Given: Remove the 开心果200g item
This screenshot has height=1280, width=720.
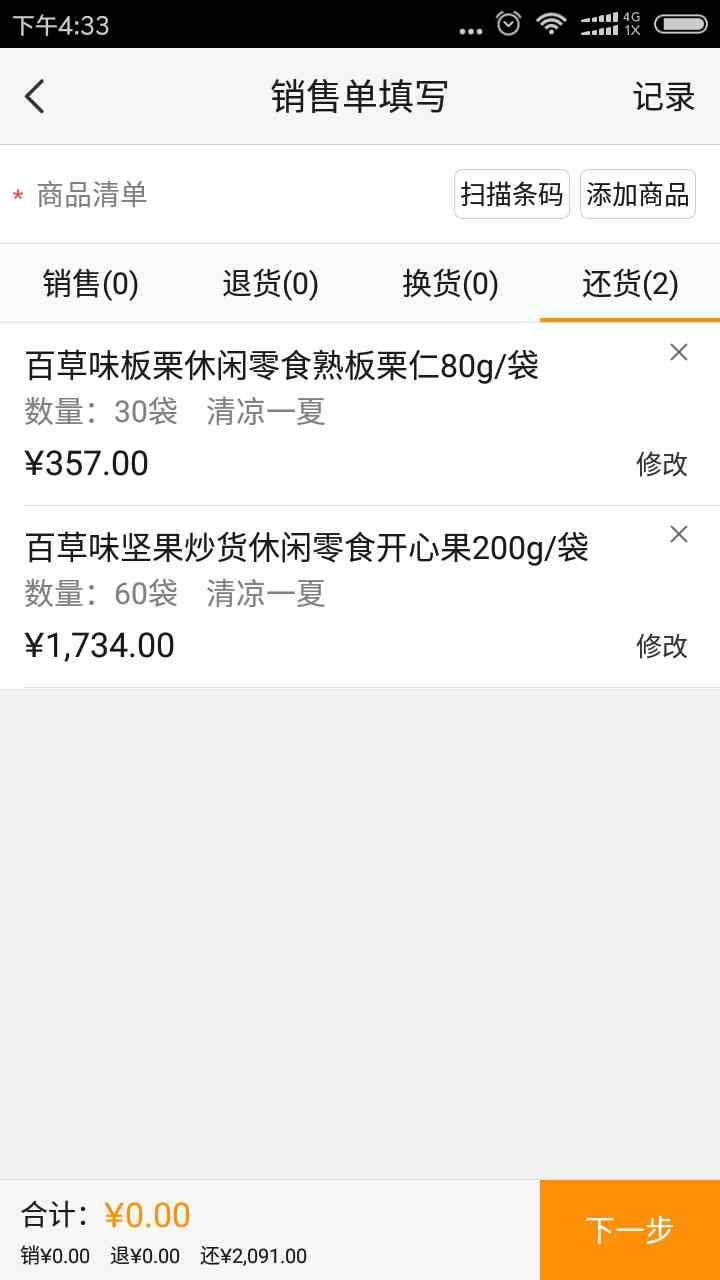Looking at the screenshot, I should pyautogui.click(x=678, y=535).
